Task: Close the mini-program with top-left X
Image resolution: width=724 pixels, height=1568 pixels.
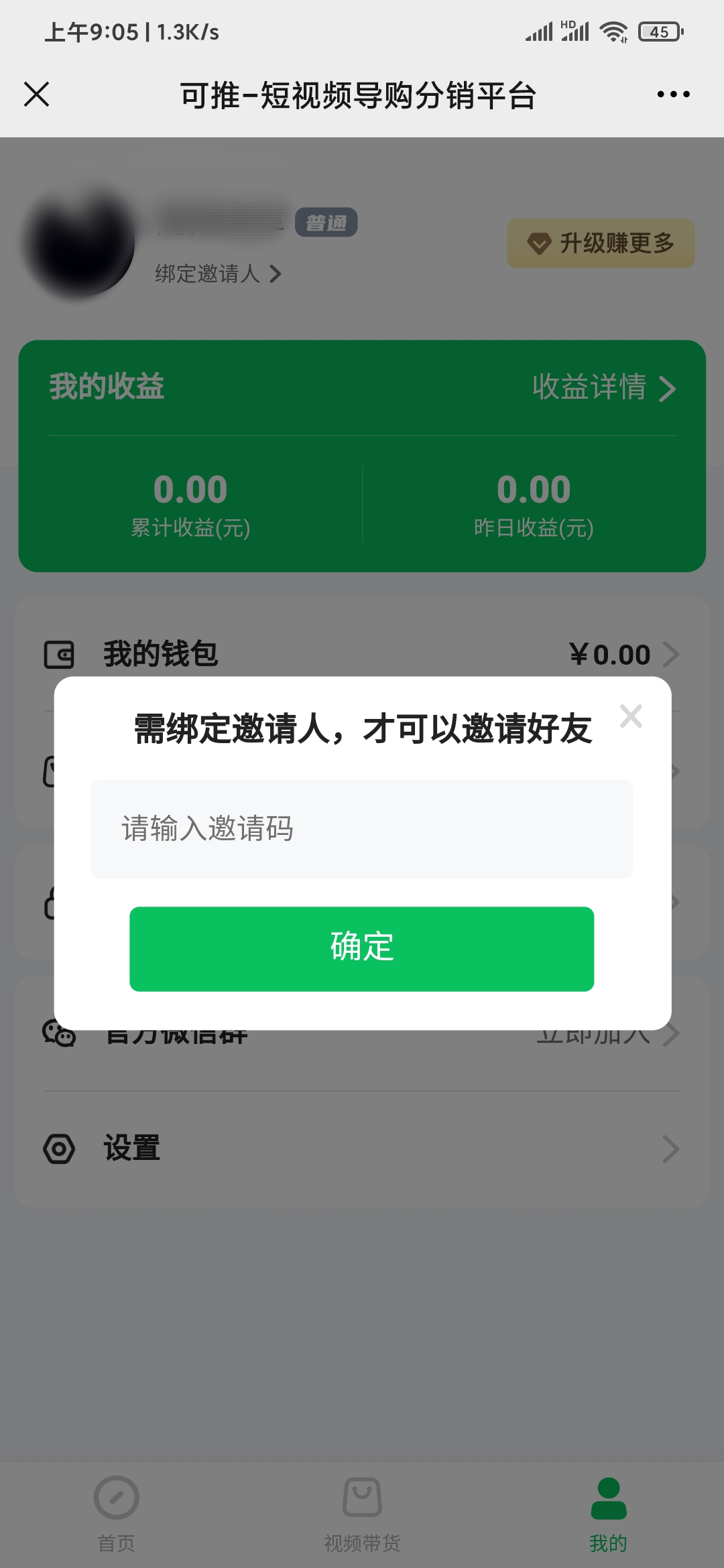Action: point(37,95)
